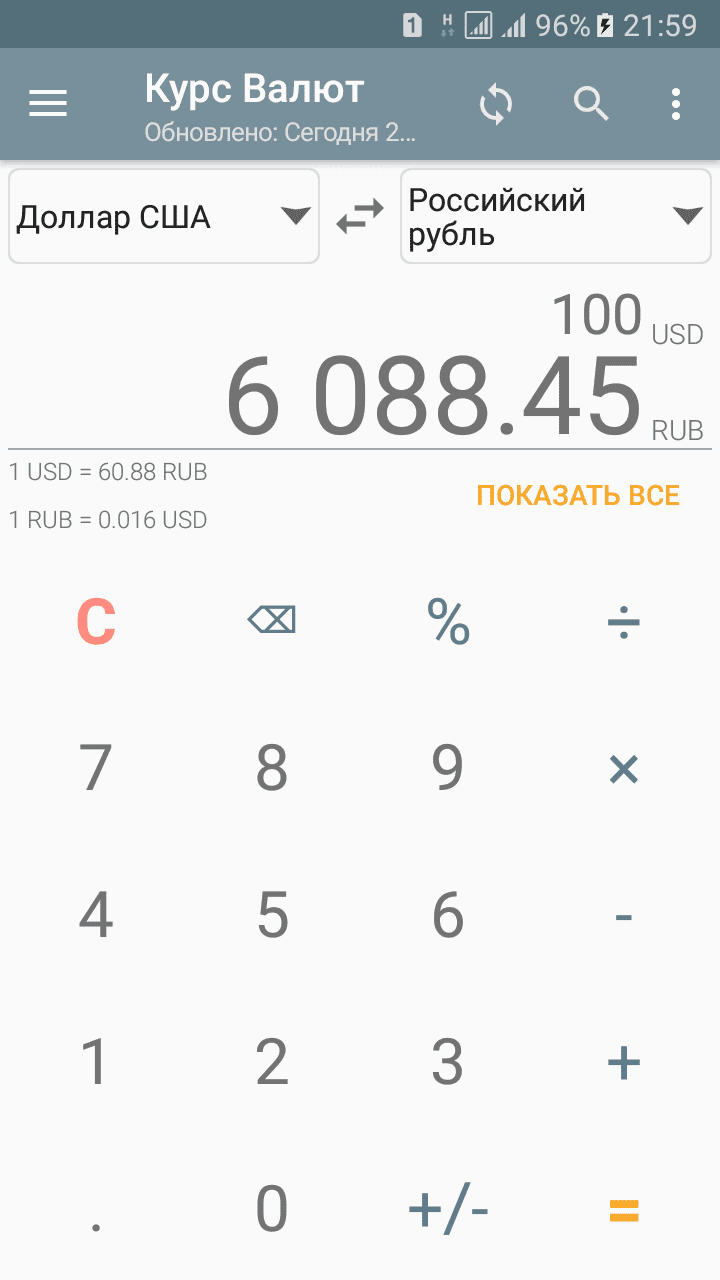
Task: Open the hamburger drawer menu
Action: (48, 103)
